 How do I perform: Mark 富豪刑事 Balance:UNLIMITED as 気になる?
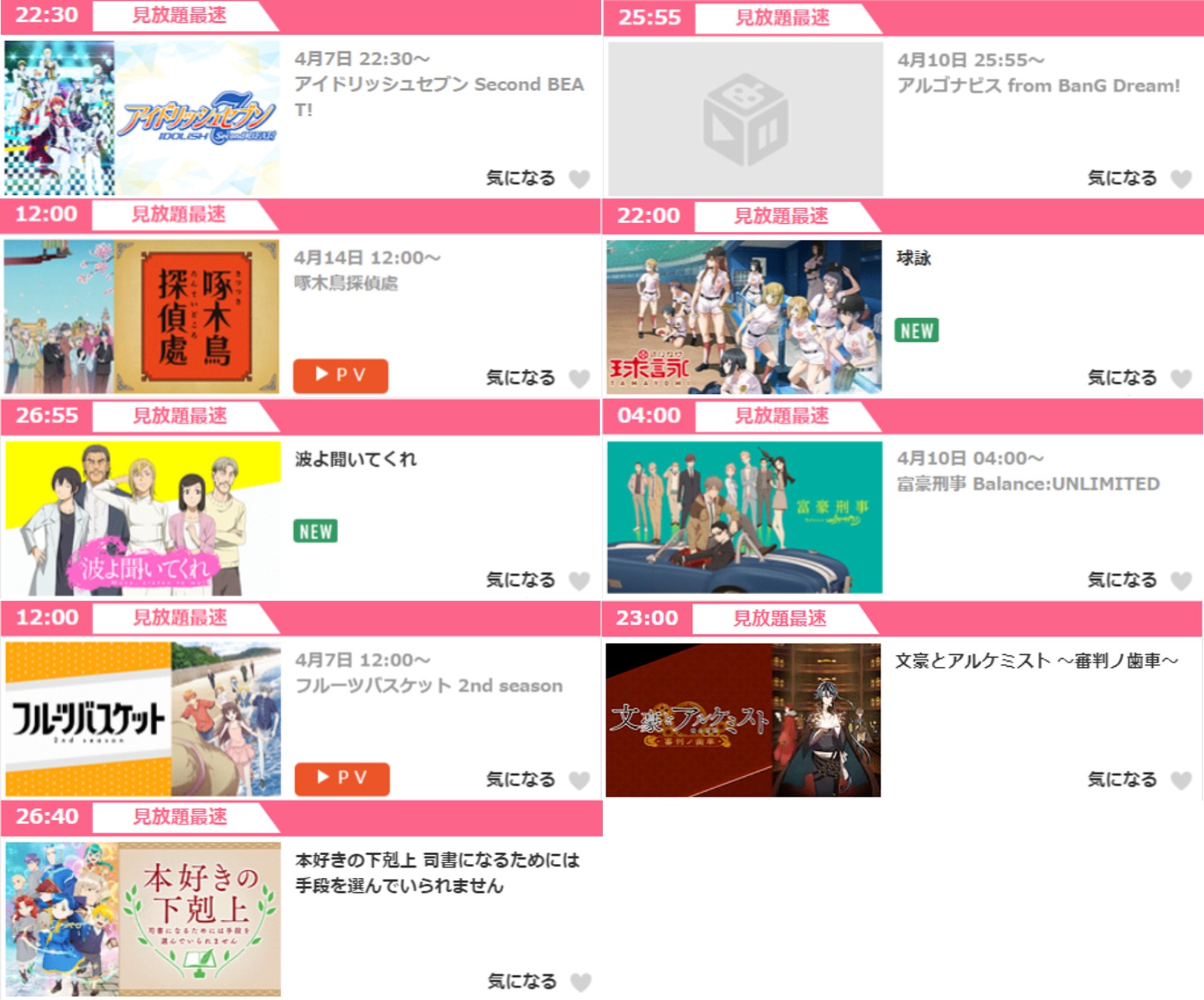click(1181, 580)
